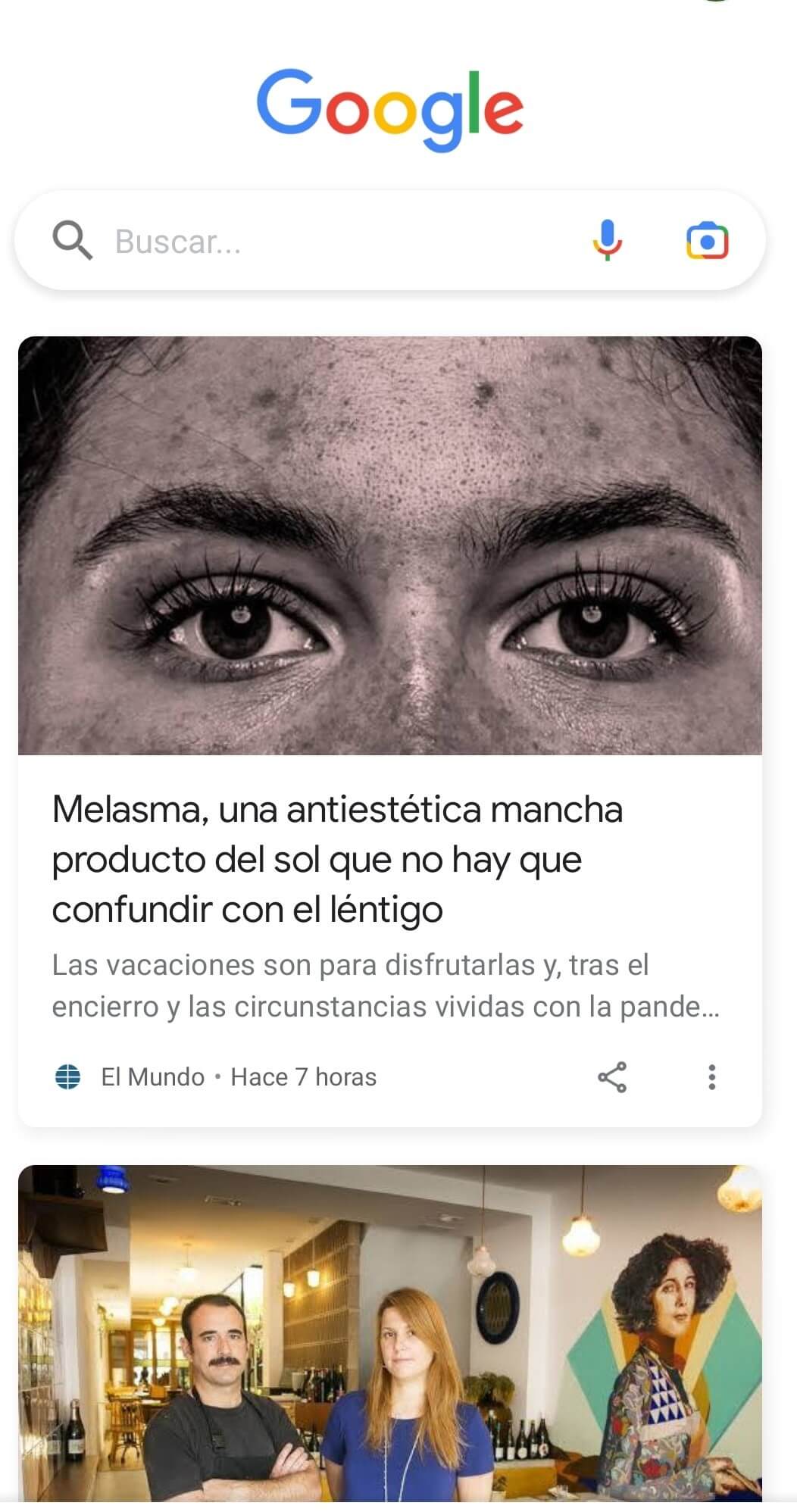Open Google Lens camera search
Viewport: 797px width, 1512px height.
pos(708,241)
